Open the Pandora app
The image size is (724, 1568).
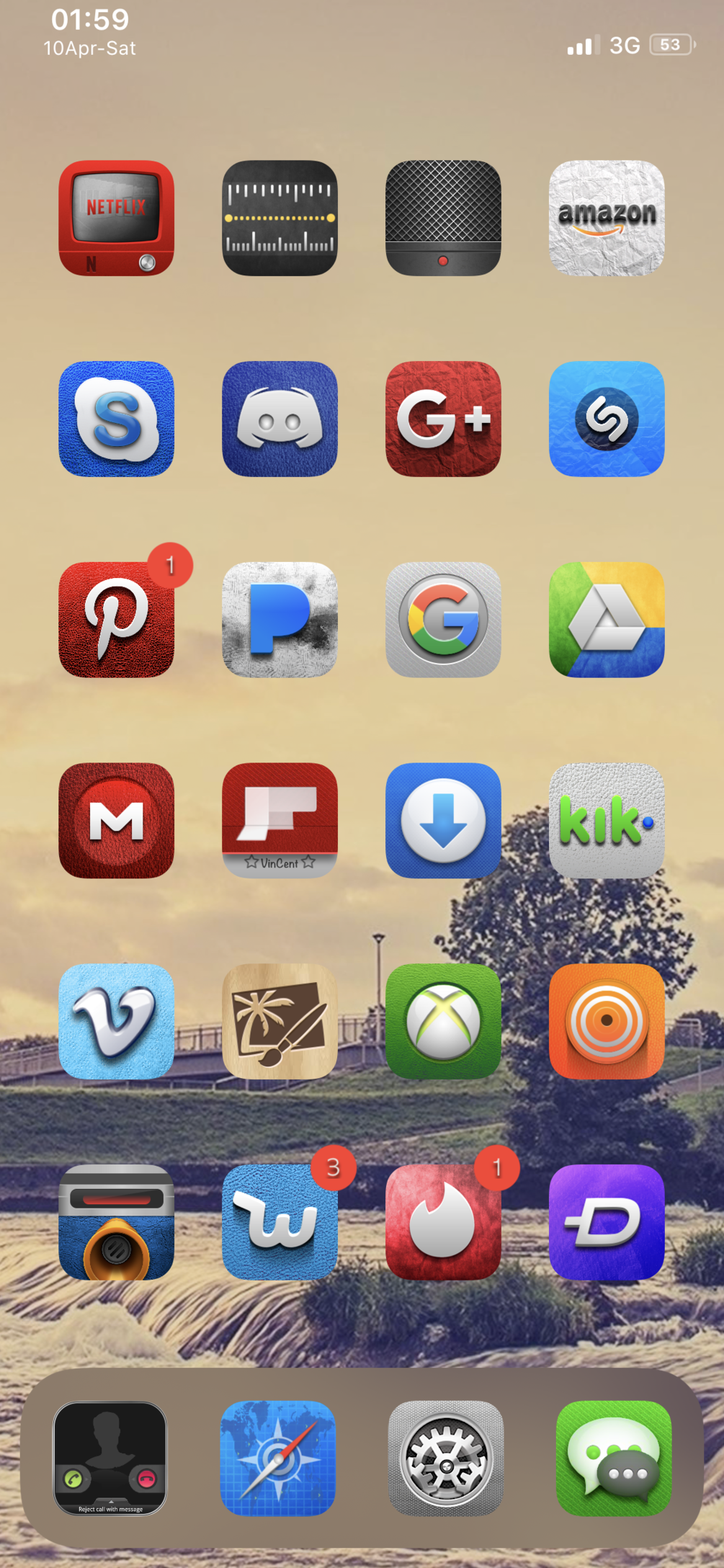[280, 620]
